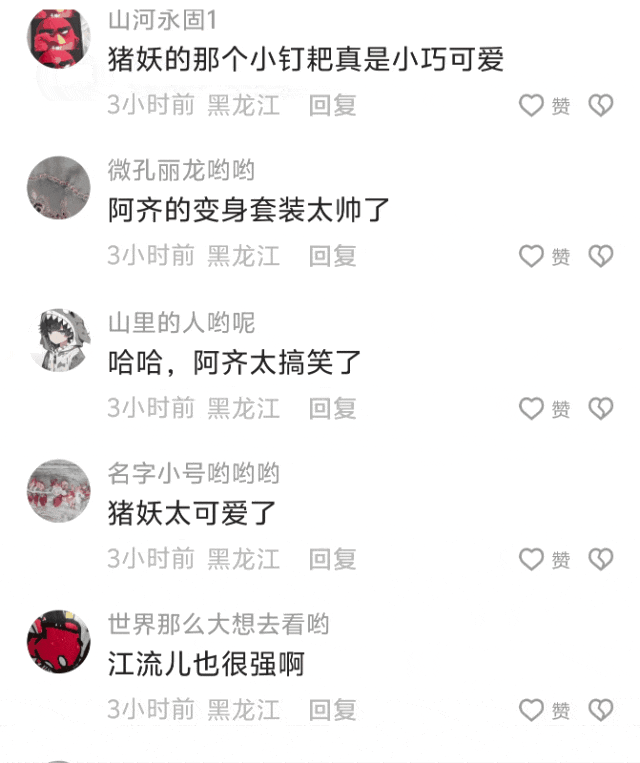Reply to 世界那么大想去看哟's comment
Viewport: 640px width, 763px height.
tap(332, 710)
